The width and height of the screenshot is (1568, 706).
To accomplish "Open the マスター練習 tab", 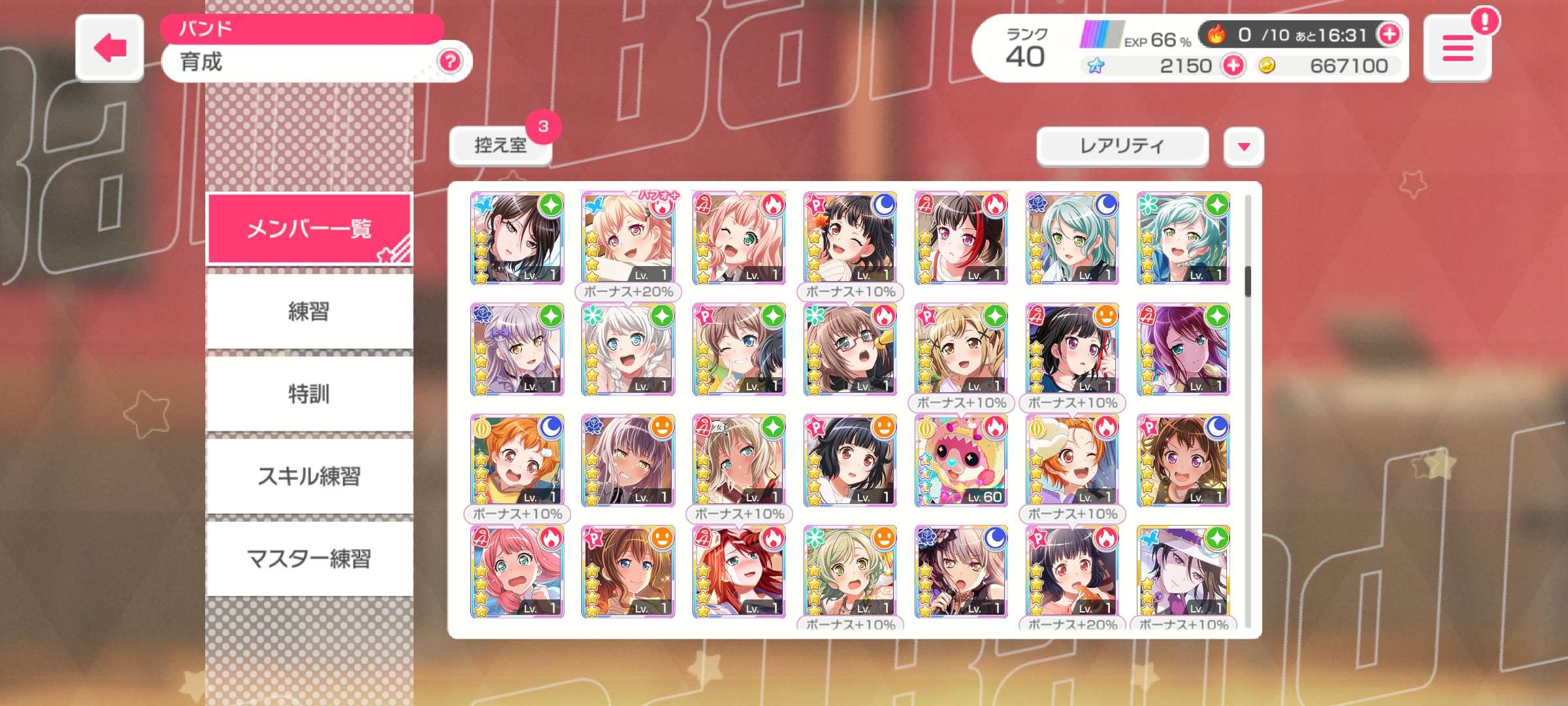I will tap(309, 558).
